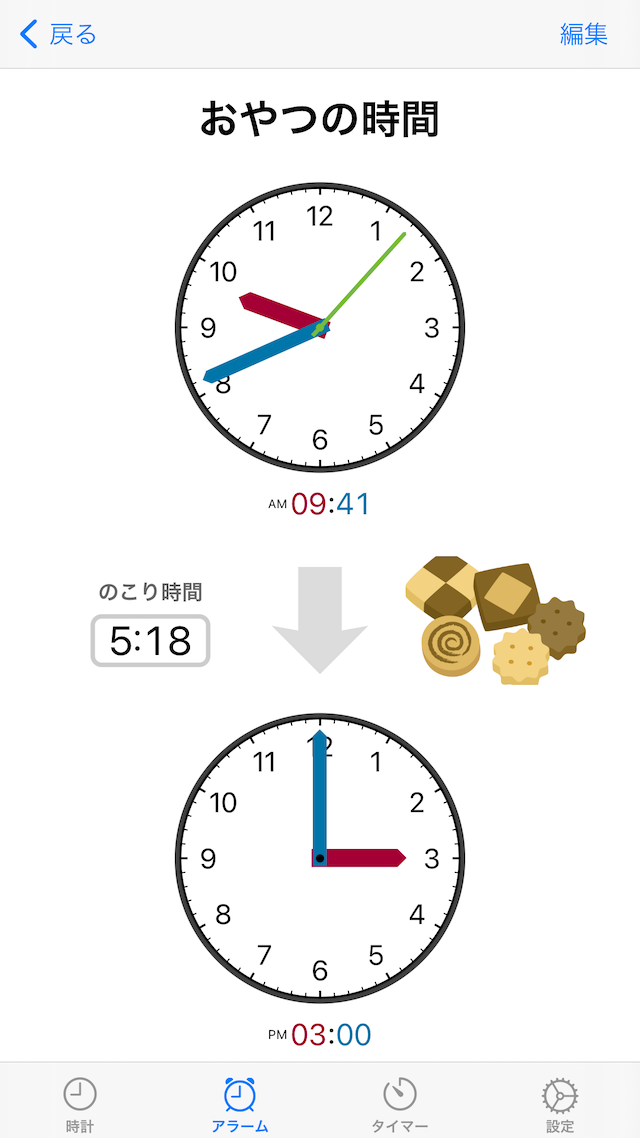Tap 編集 to edit this alarm
Image resolution: width=640 pixels, height=1138 pixels.
[x=583, y=34]
